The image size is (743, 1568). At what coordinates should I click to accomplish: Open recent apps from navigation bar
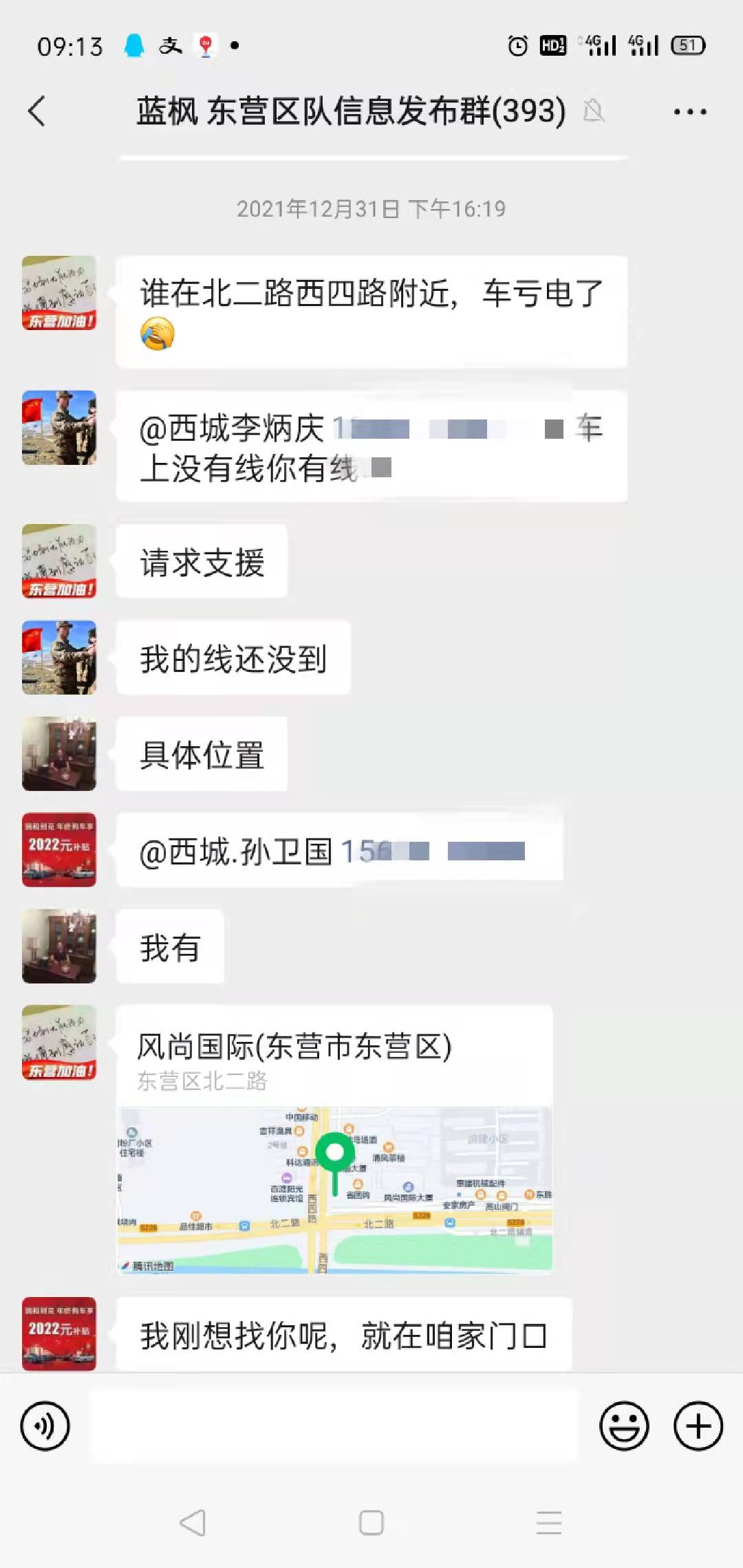tap(549, 1523)
